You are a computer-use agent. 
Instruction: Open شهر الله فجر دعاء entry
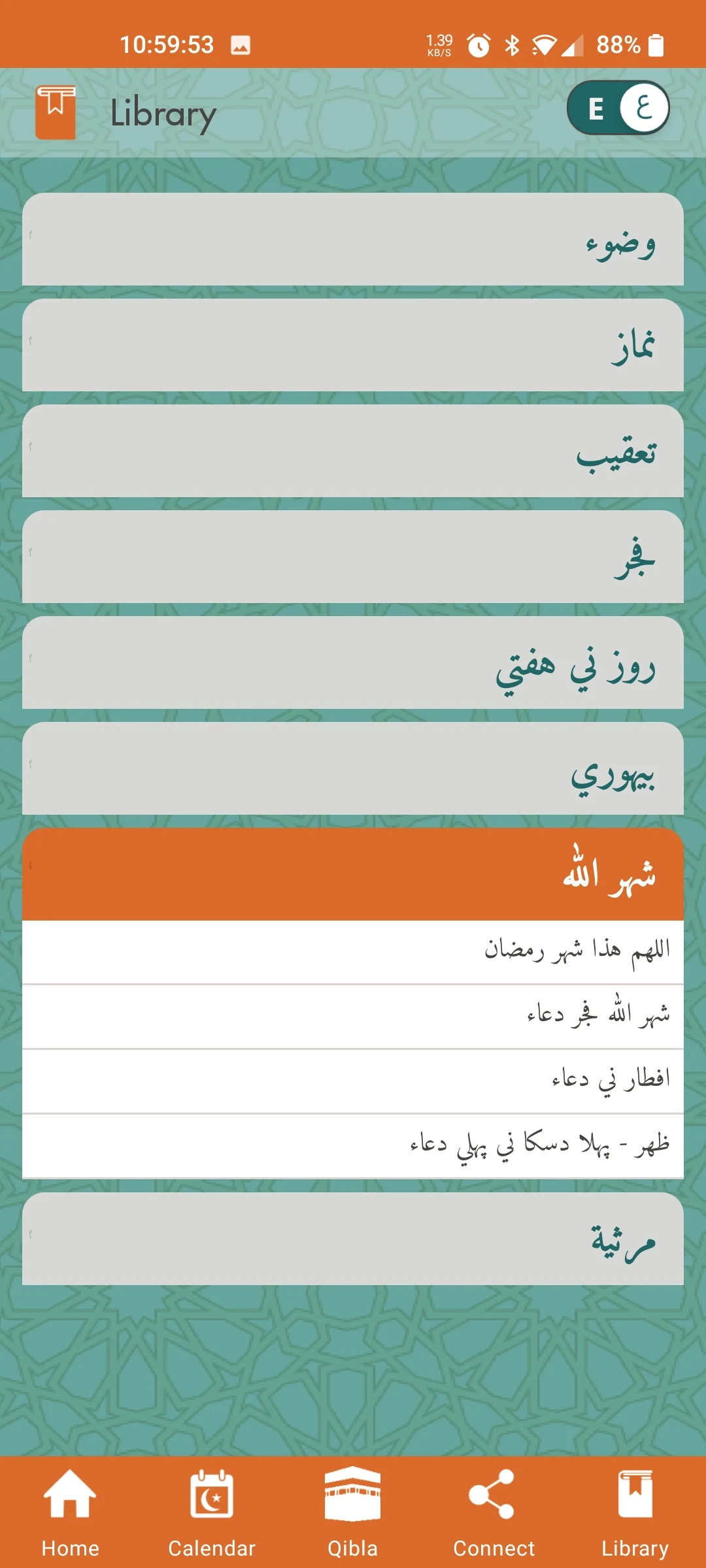coord(353,1016)
